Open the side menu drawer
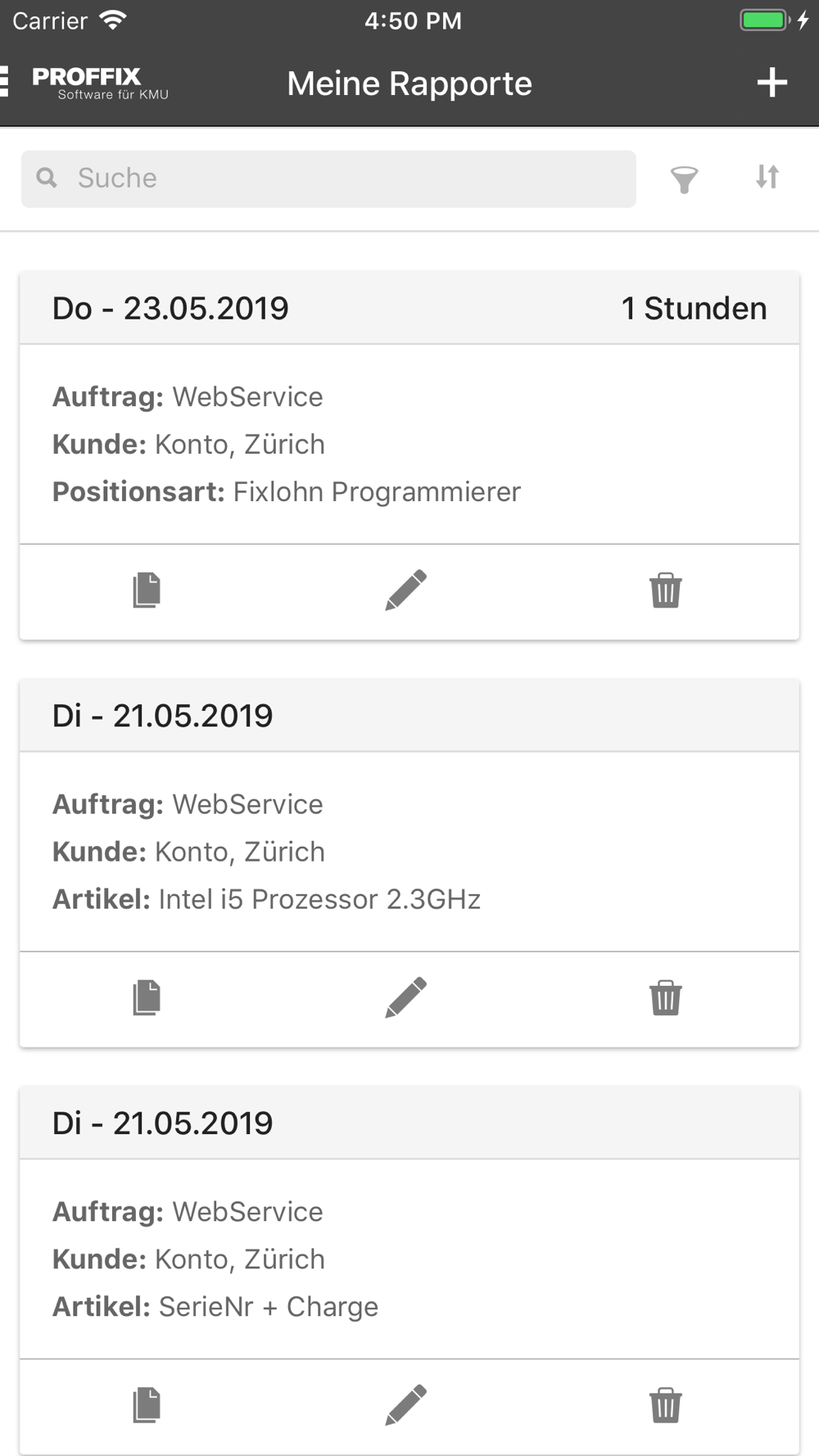Image resolution: width=819 pixels, height=1456 pixels. 7,83
